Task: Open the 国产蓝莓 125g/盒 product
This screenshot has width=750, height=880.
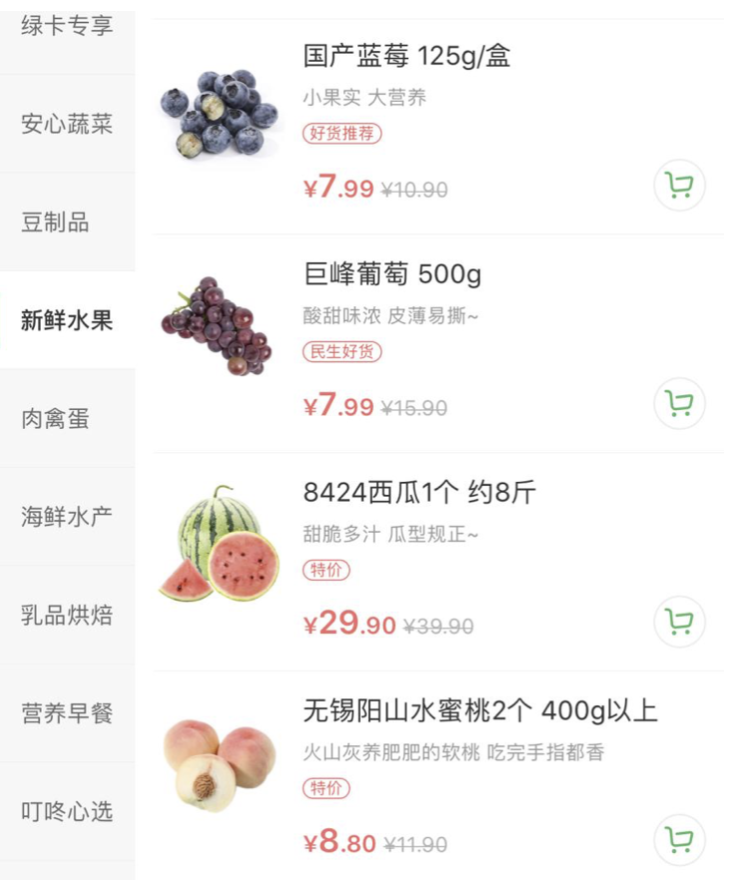Action: (407, 56)
